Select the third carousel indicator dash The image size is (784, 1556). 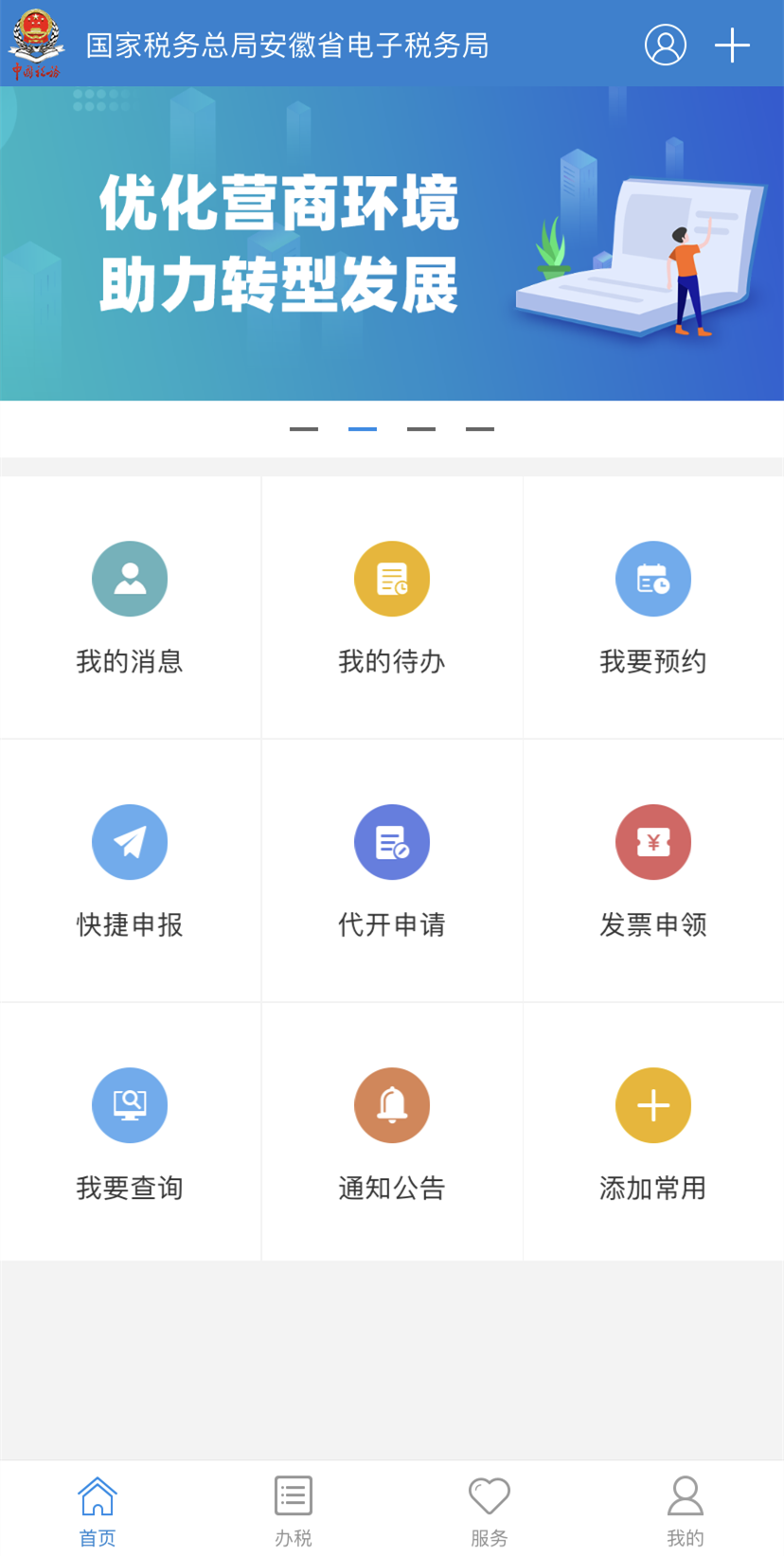click(x=421, y=429)
